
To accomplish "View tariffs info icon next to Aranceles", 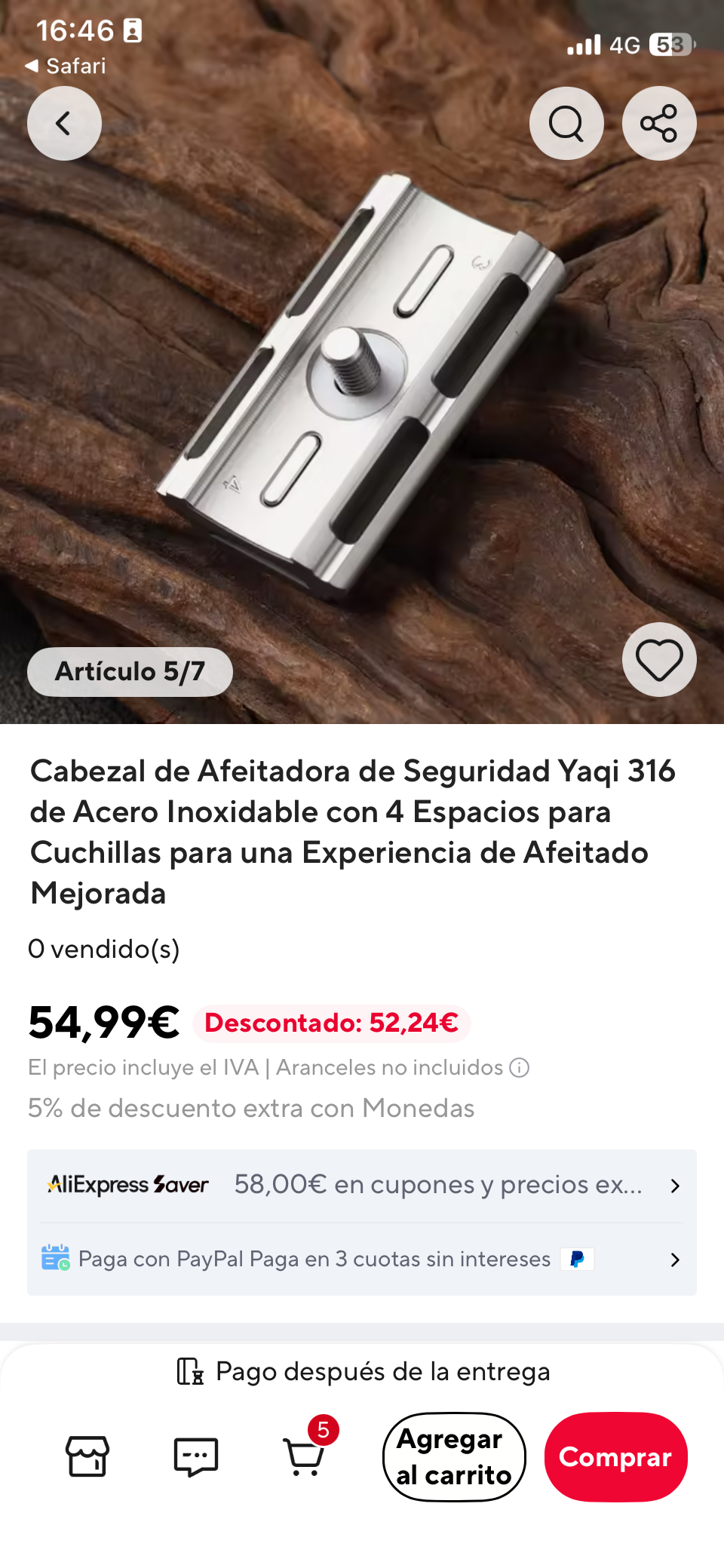I will 520,1067.
